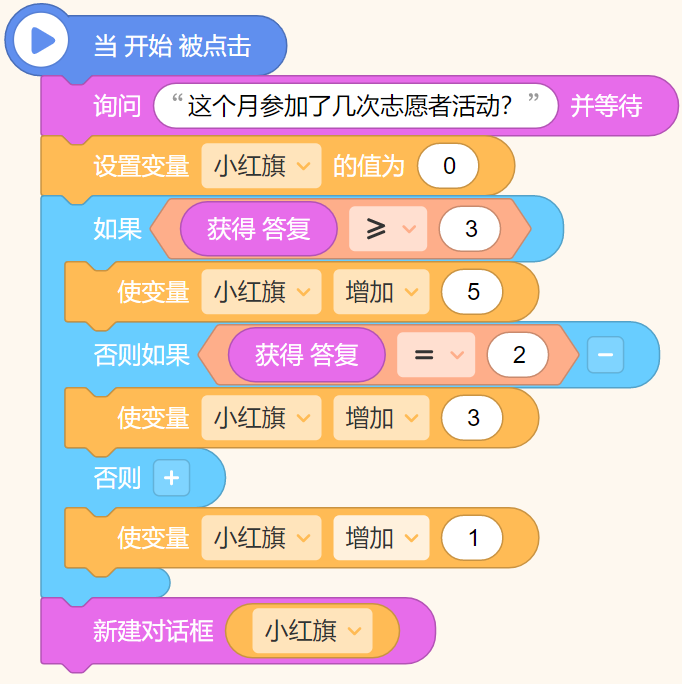Edit the increment value 5
Image resolution: width=682 pixels, height=684 pixels.
[473, 292]
